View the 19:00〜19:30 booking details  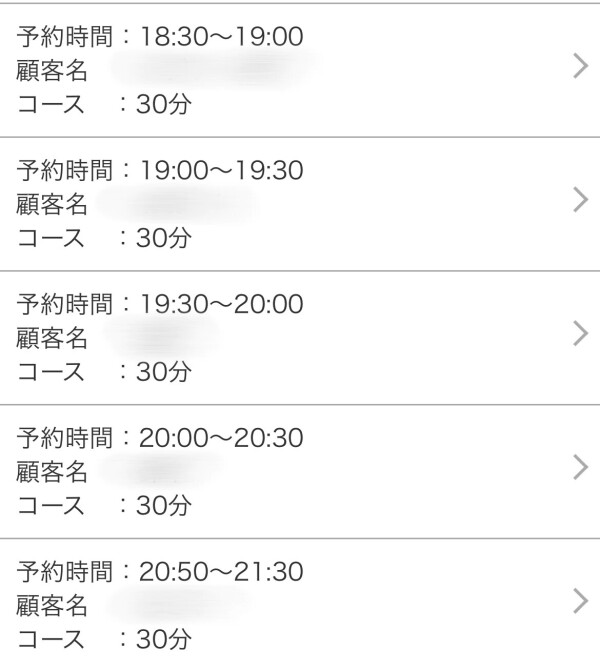tap(300, 203)
